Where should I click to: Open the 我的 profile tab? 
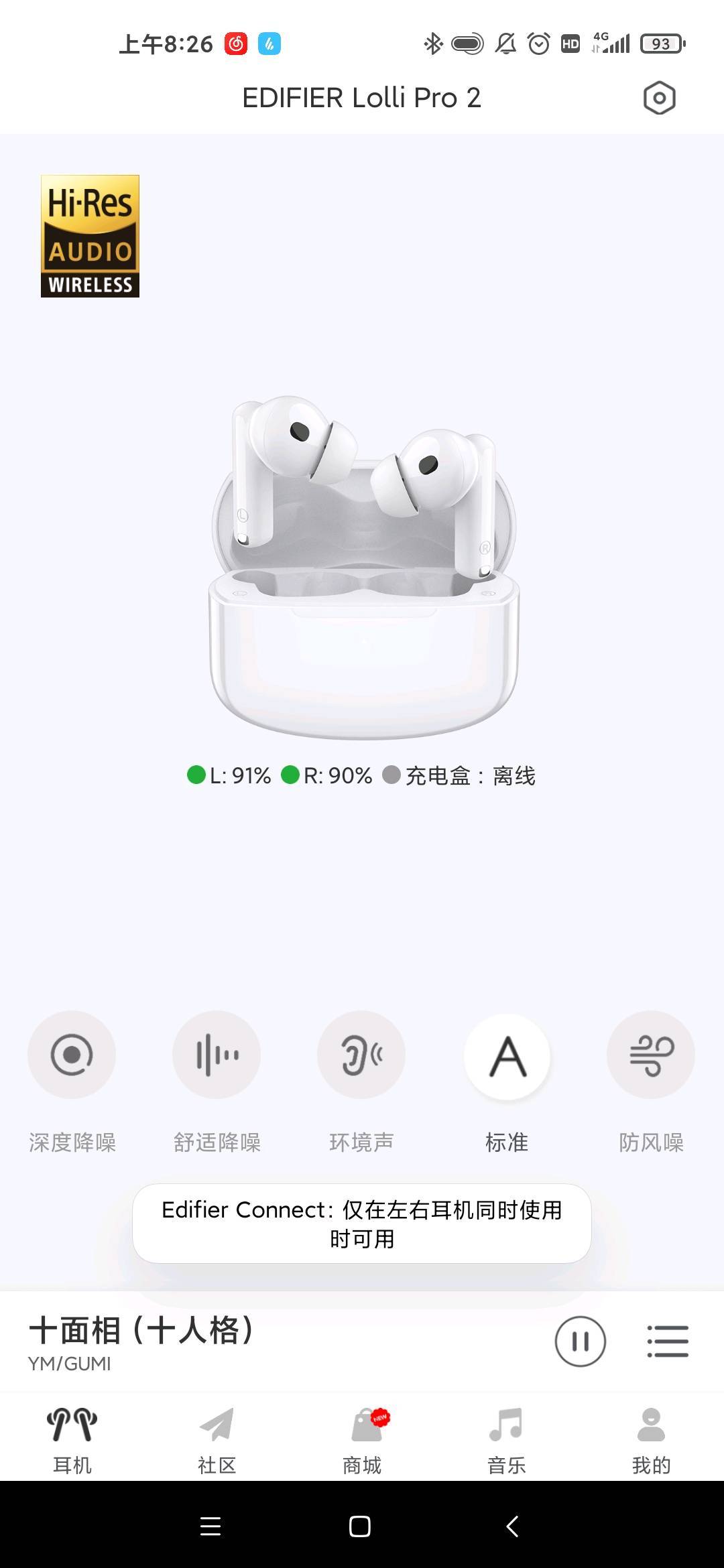(651, 1437)
